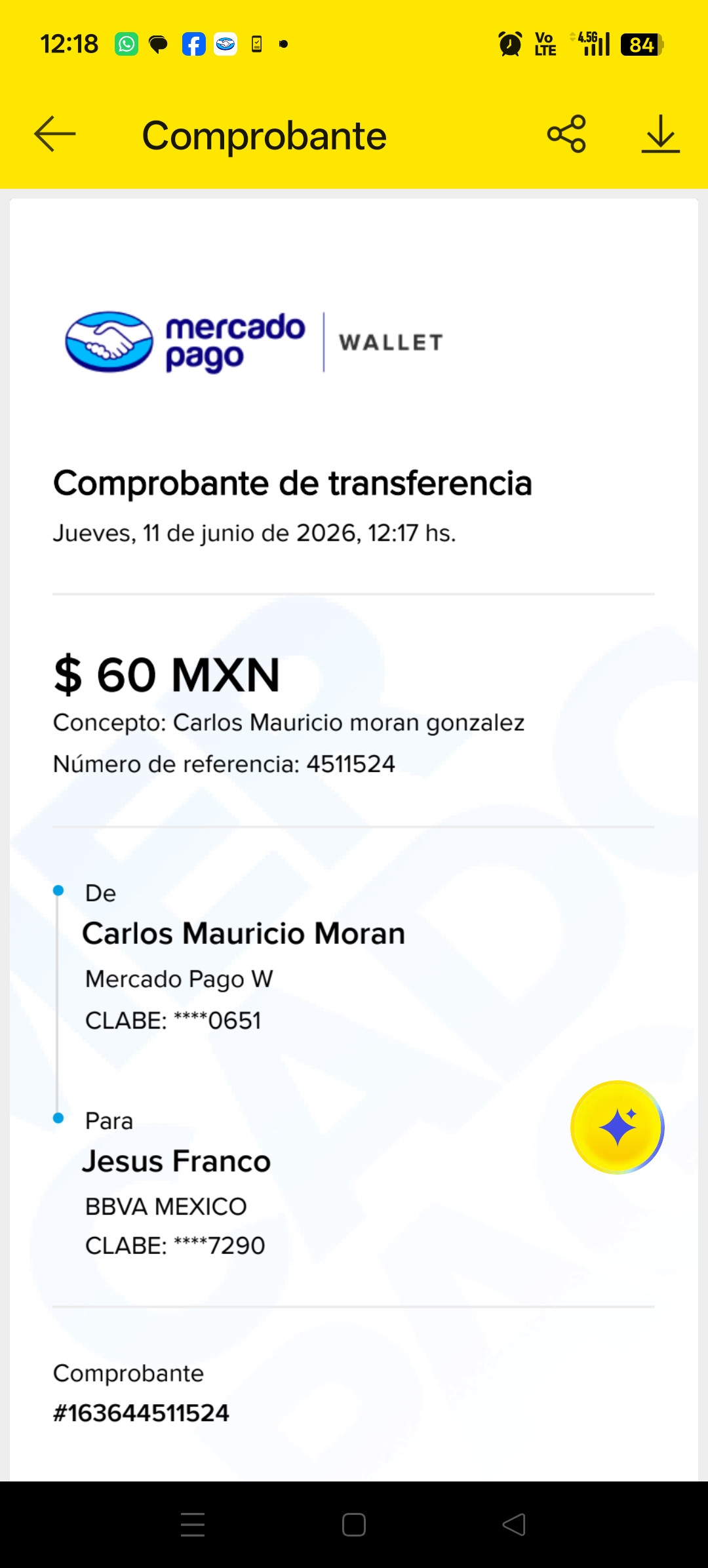The width and height of the screenshot is (708, 1568).
Task: Download the comprobante
Action: [x=660, y=134]
